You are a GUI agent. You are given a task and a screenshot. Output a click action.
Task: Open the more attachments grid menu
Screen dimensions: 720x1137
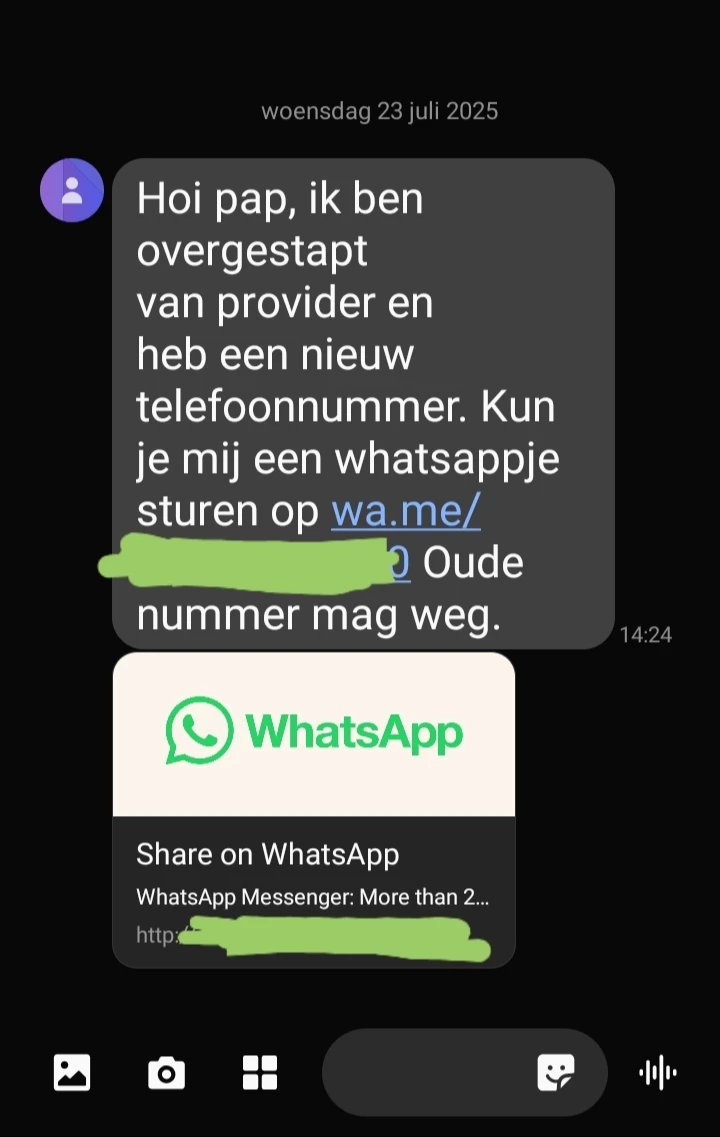(x=260, y=1073)
